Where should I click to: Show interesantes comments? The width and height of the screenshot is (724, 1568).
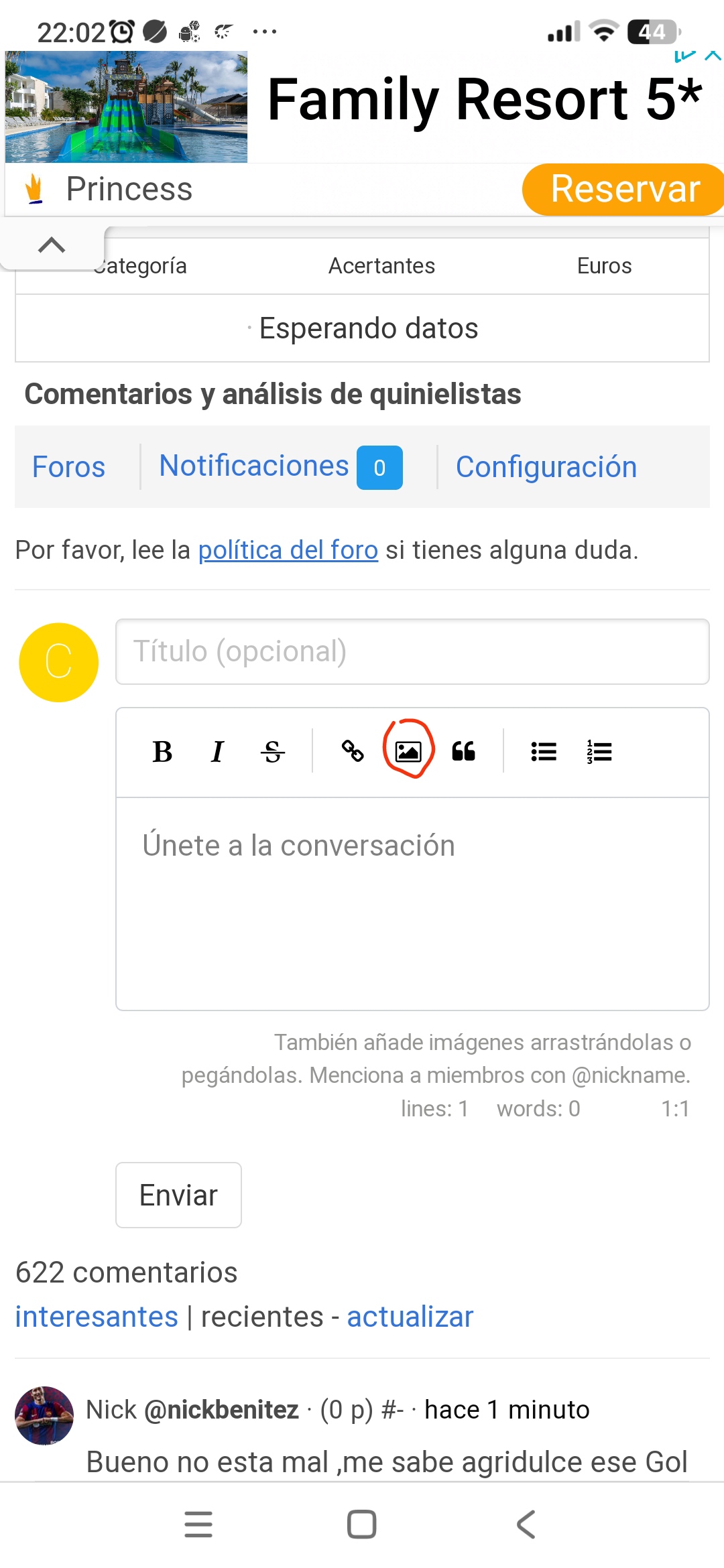point(97,1317)
